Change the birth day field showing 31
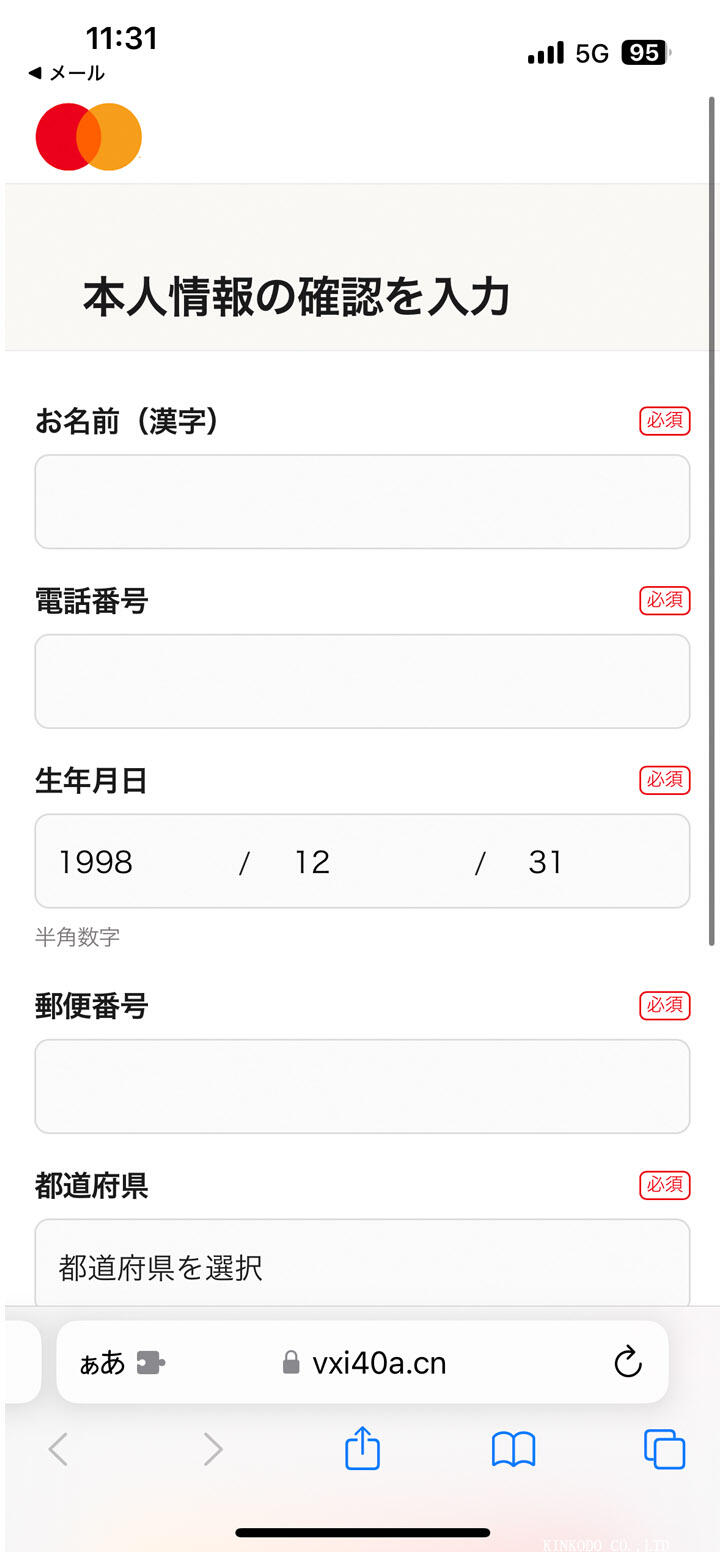725x1558 pixels. click(x=545, y=862)
